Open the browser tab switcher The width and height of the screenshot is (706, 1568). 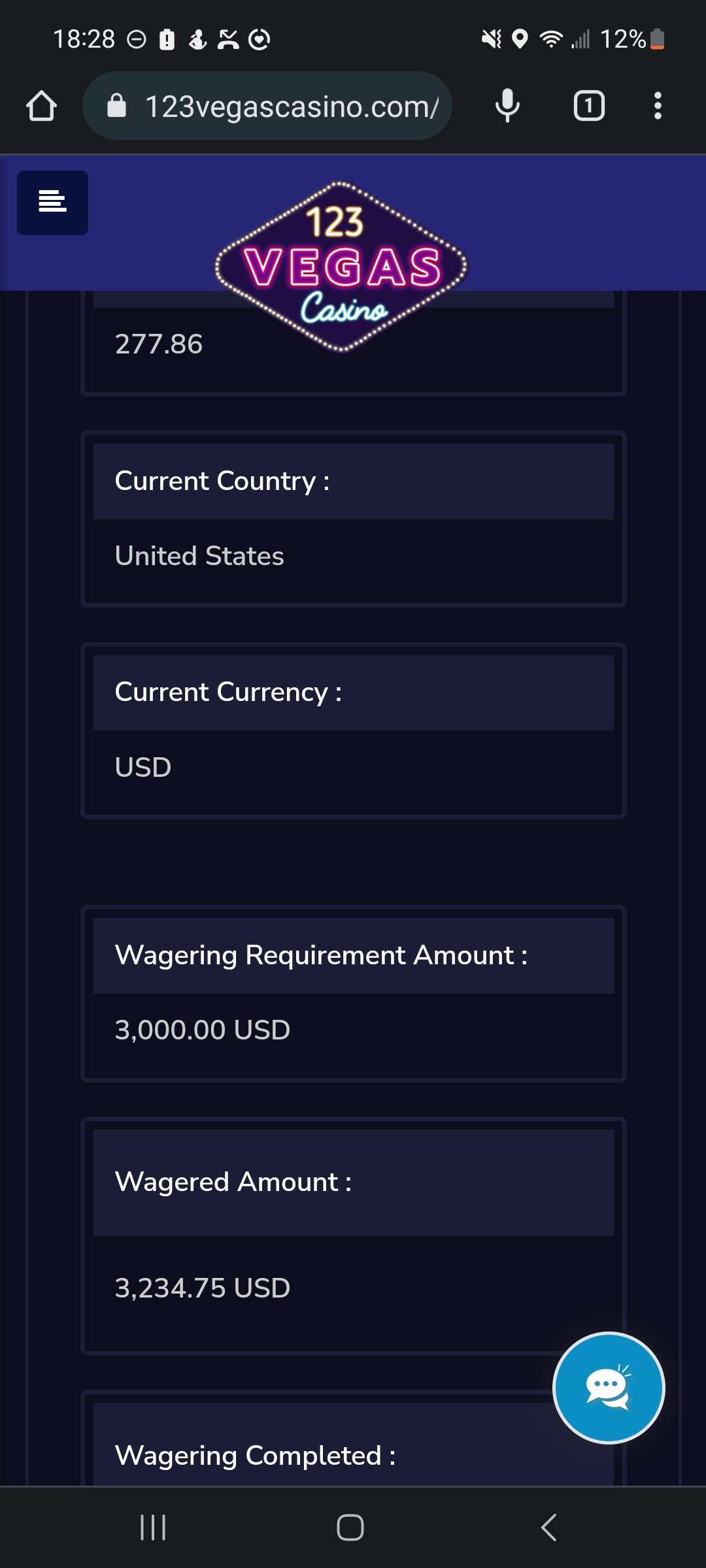(x=589, y=106)
